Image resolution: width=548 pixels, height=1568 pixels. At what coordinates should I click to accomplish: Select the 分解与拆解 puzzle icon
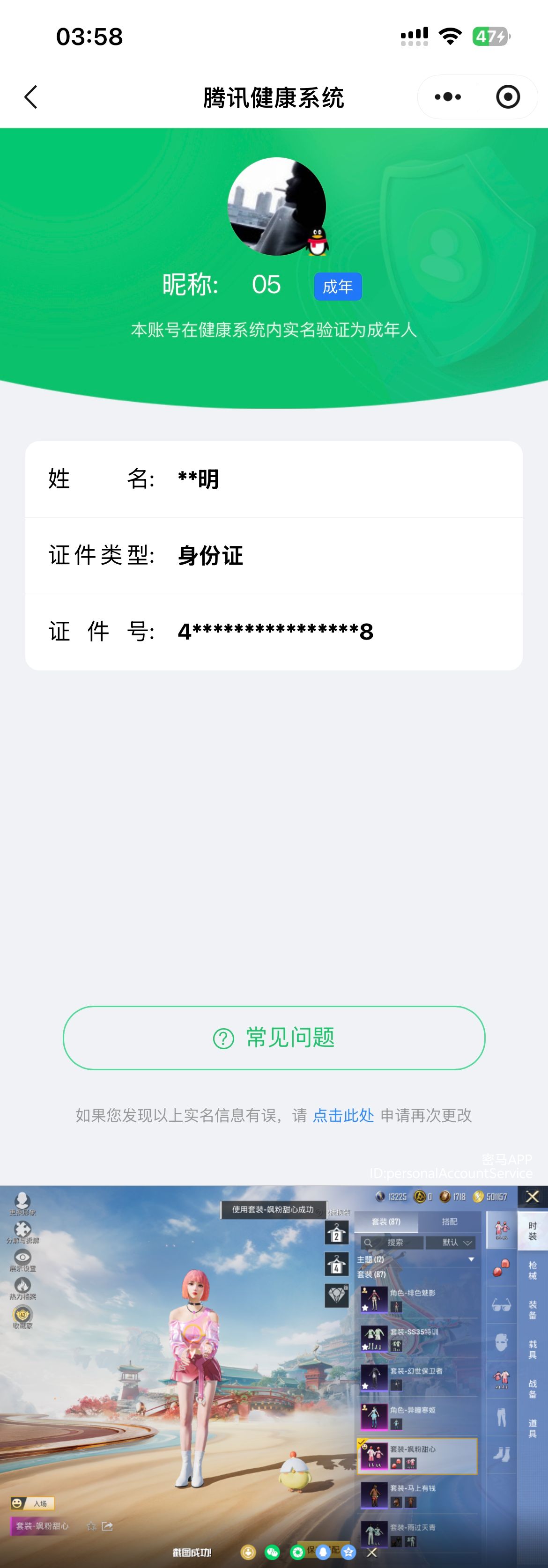point(22,1229)
